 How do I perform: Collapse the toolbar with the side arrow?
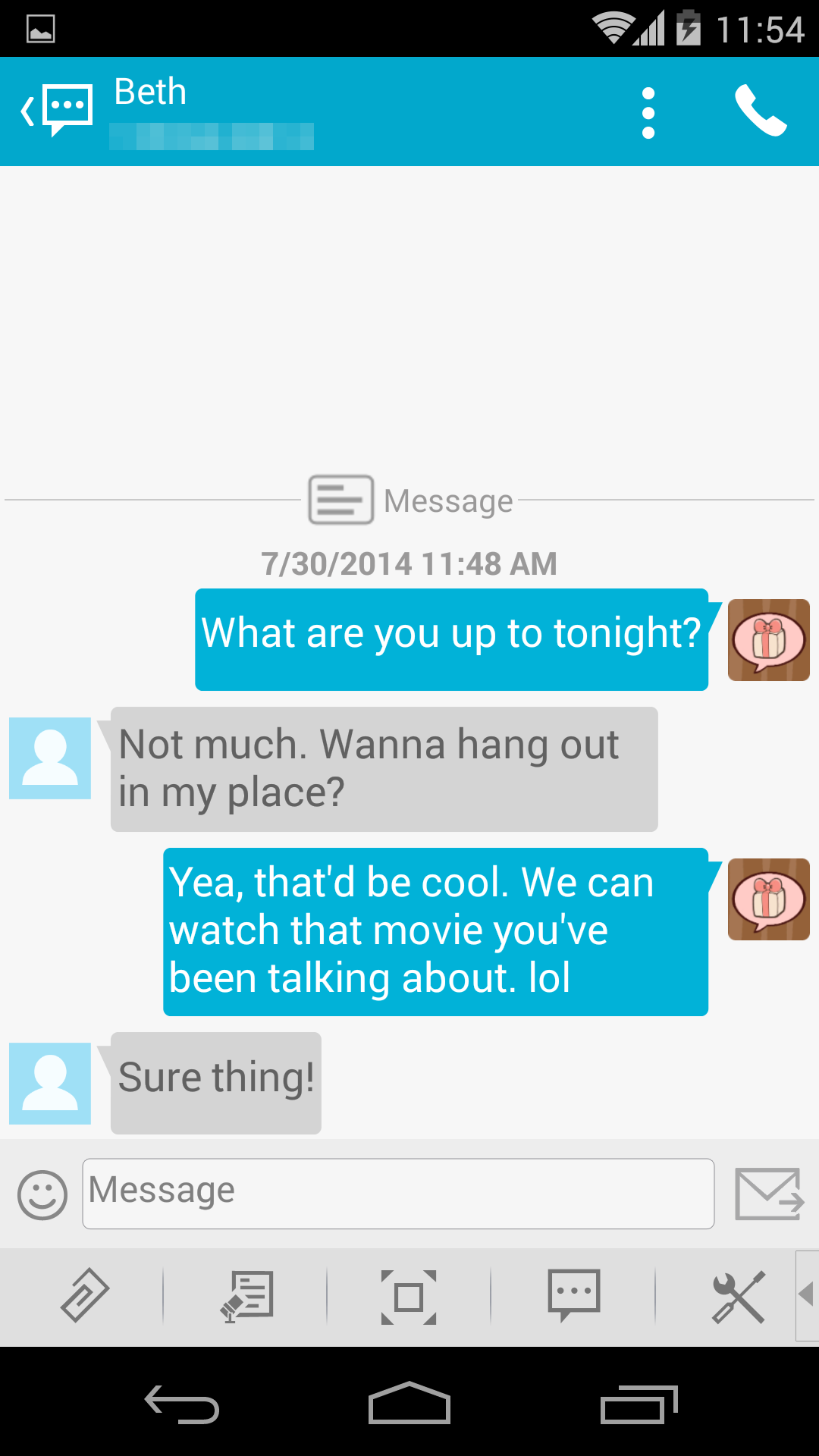click(807, 1294)
